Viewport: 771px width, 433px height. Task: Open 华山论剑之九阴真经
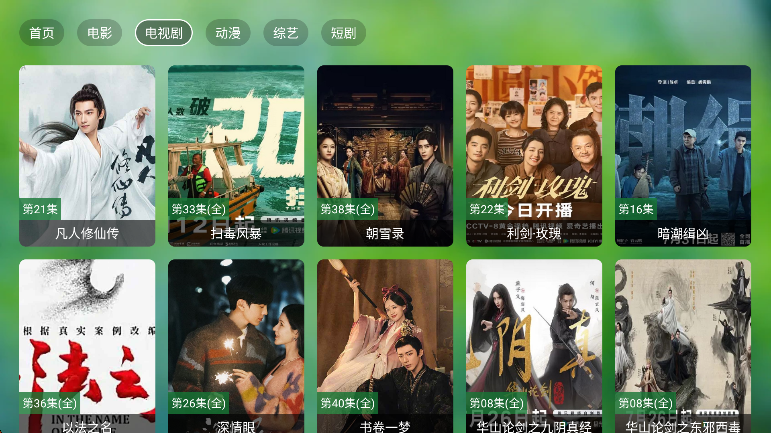pyautogui.click(x=534, y=345)
